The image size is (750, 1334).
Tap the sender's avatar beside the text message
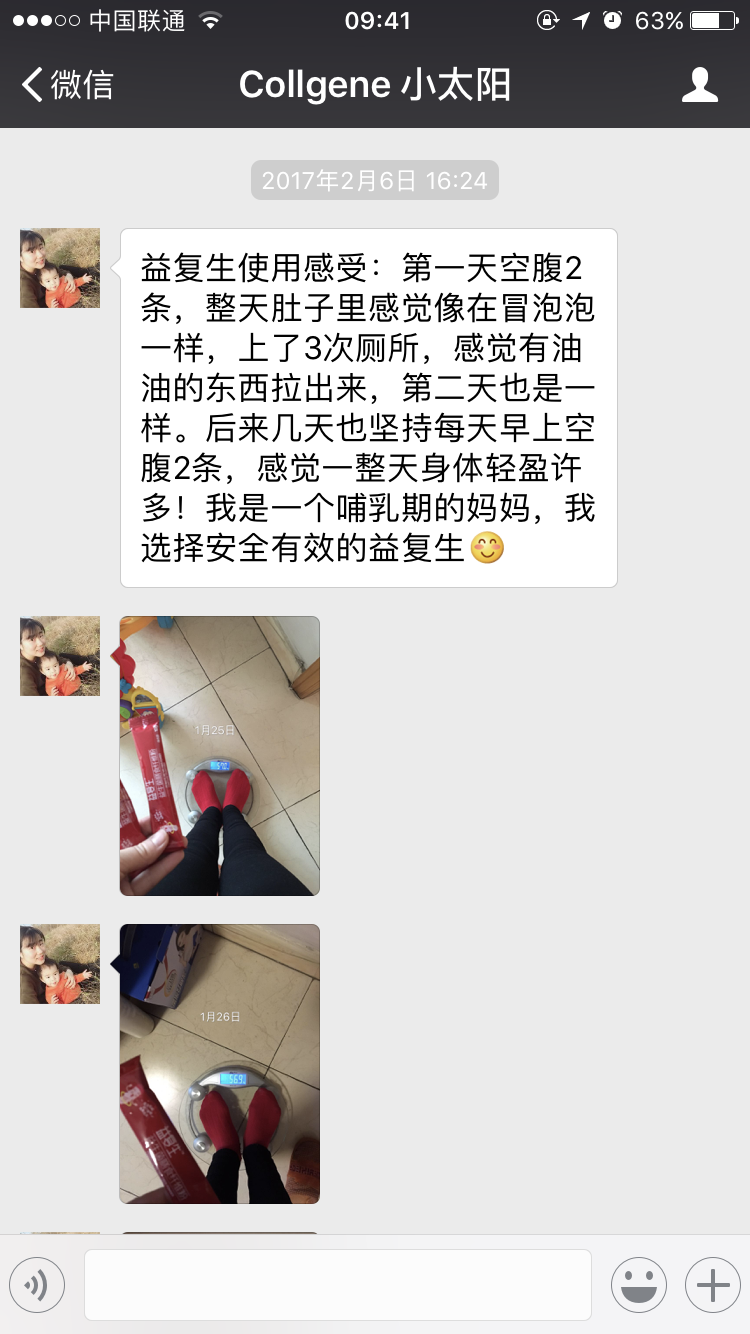(x=60, y=268)
